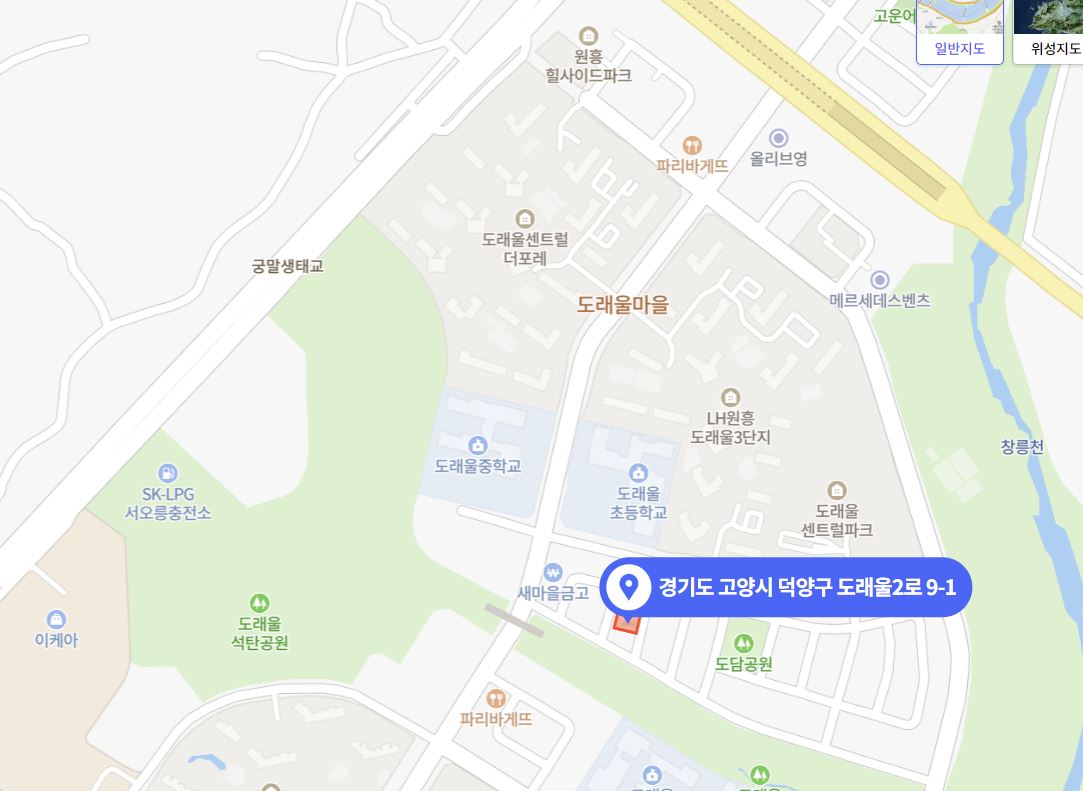Open 도래울 초등학교 place marker
Screen dimensions: 1083x791
coord(638,473)
